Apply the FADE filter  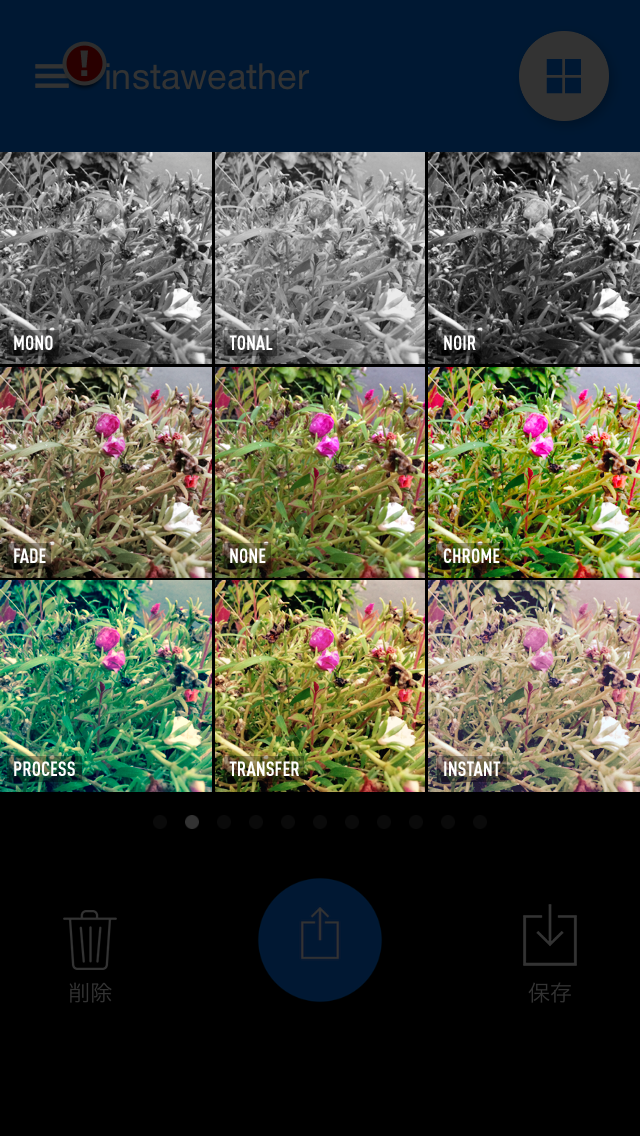[106, 472]
